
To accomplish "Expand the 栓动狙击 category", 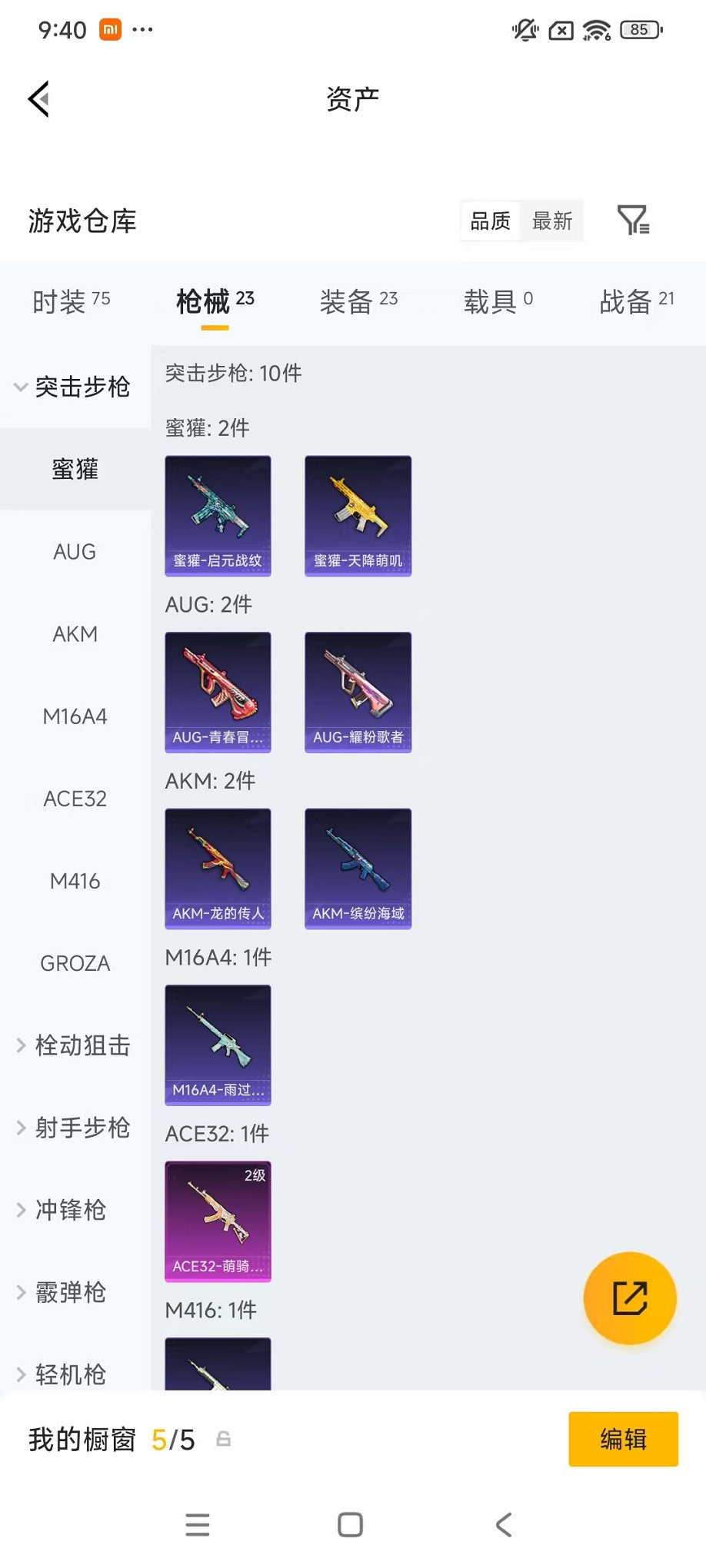I will tap(80, 1045).
